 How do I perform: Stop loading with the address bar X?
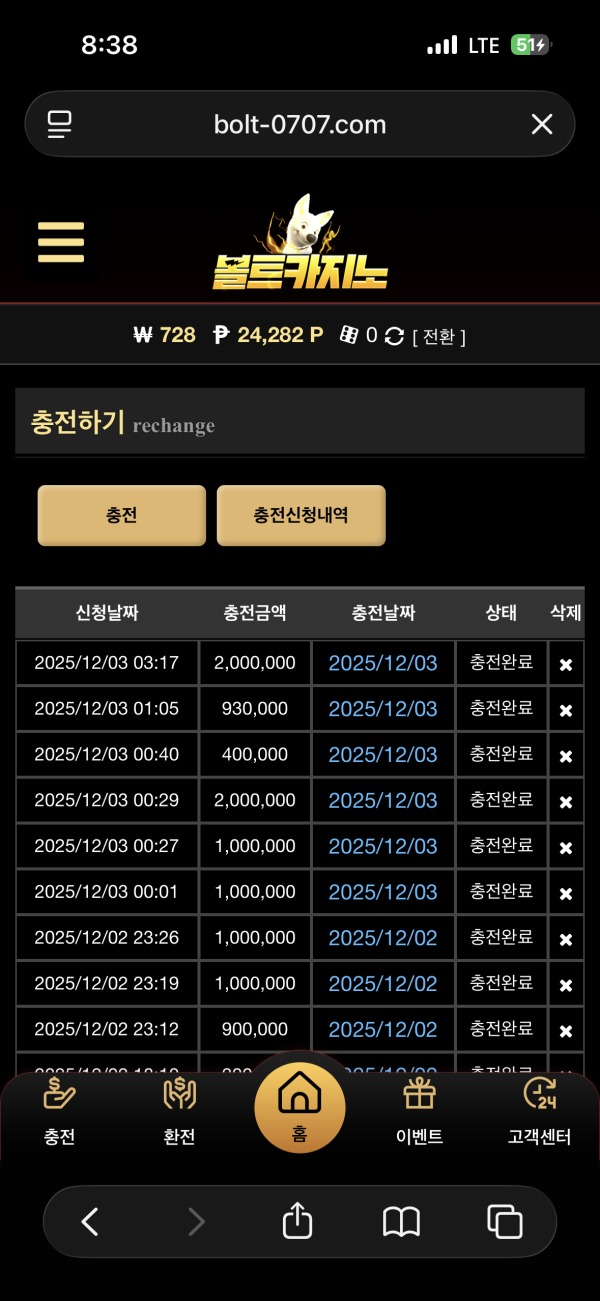(541, 124)
